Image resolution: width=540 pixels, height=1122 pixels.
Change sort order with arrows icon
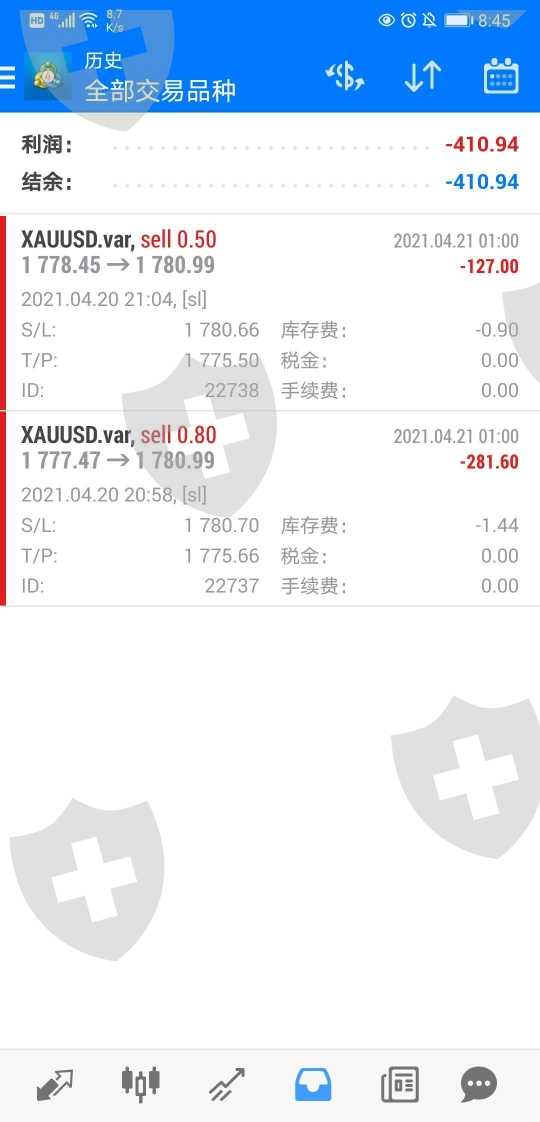tap(423, 77)
